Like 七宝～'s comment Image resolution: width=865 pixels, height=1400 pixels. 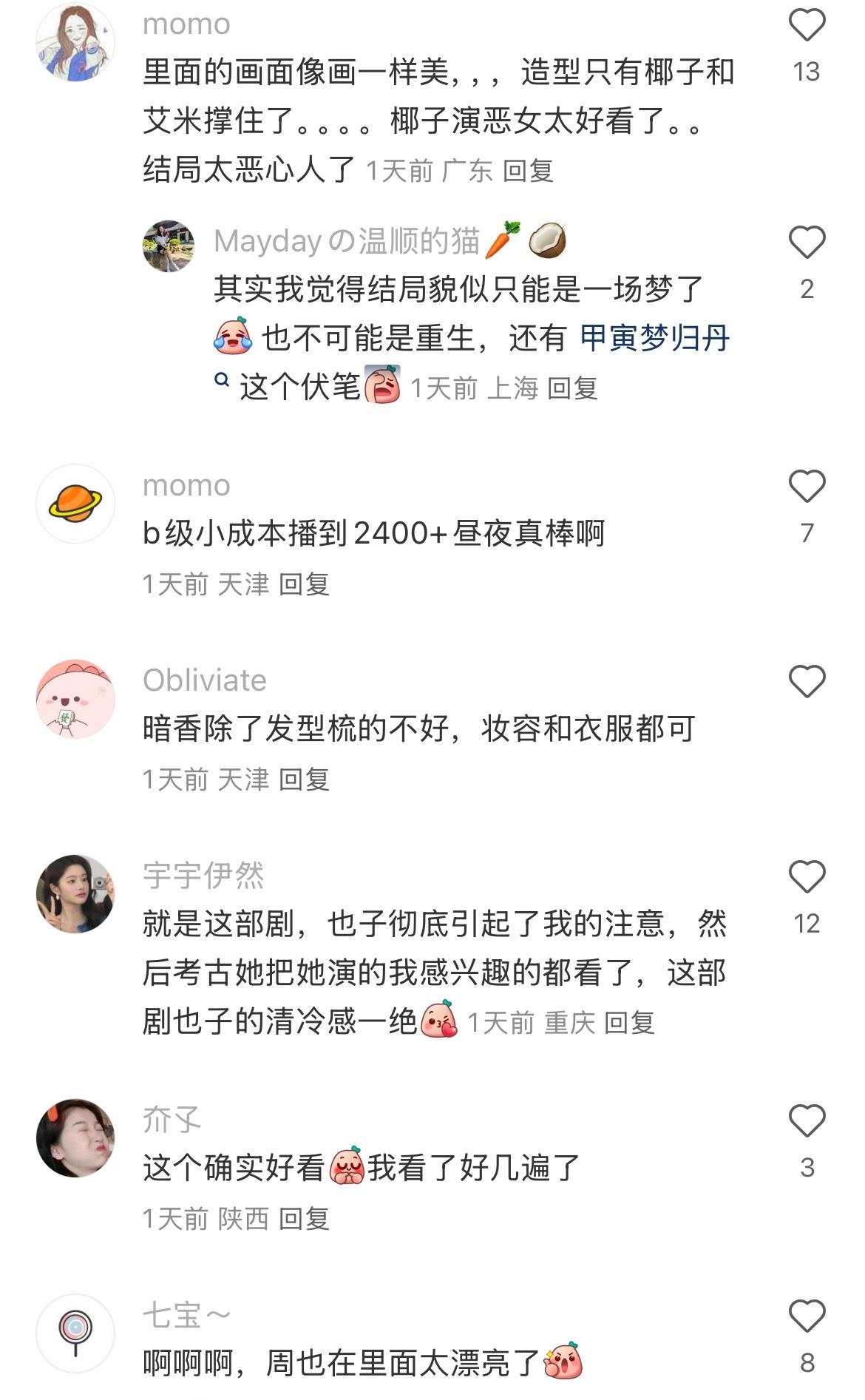pos(807,1316)
